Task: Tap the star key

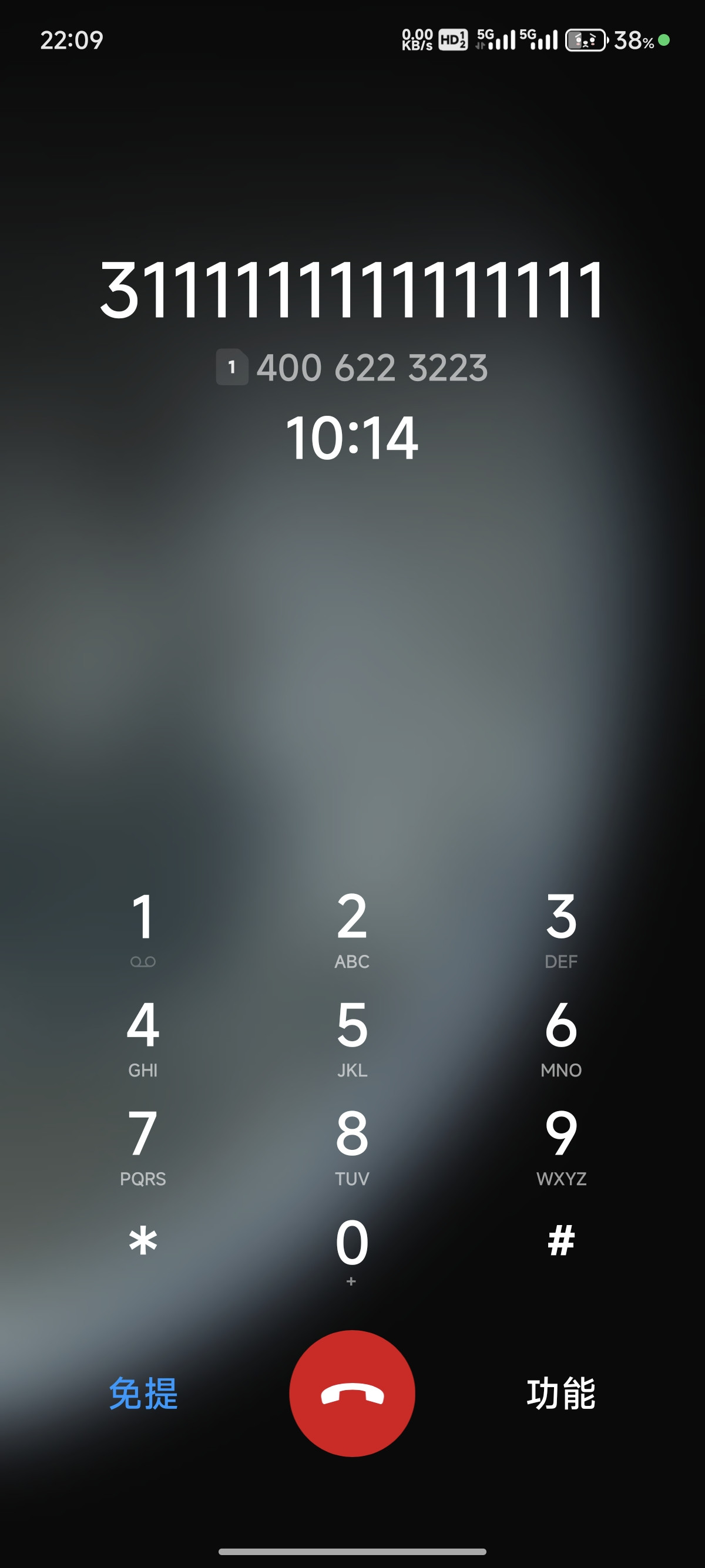Action: tap(142, 1241)
